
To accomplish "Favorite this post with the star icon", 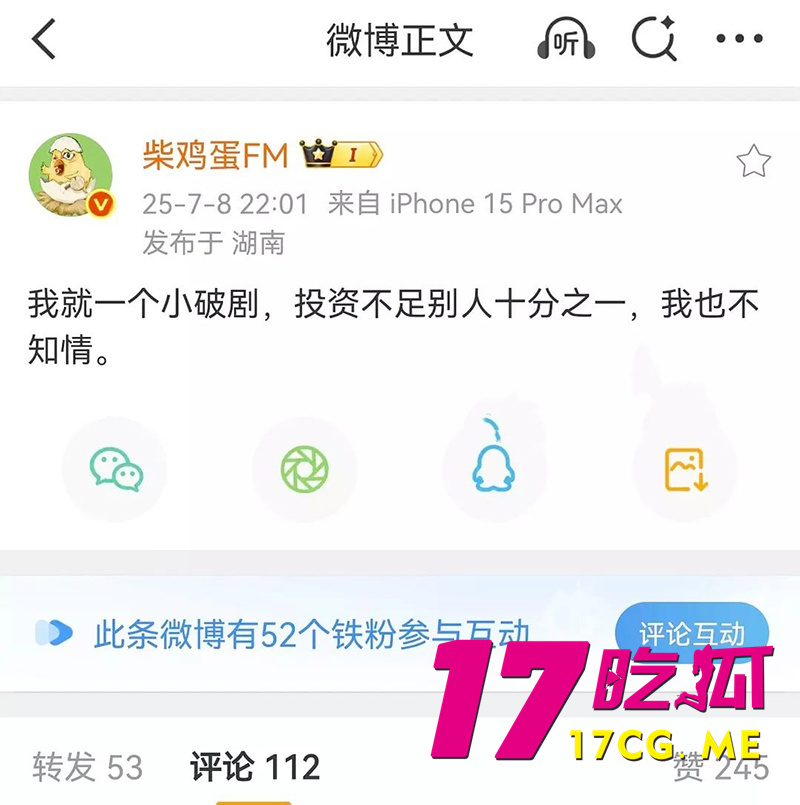I will tap(753, 161).
